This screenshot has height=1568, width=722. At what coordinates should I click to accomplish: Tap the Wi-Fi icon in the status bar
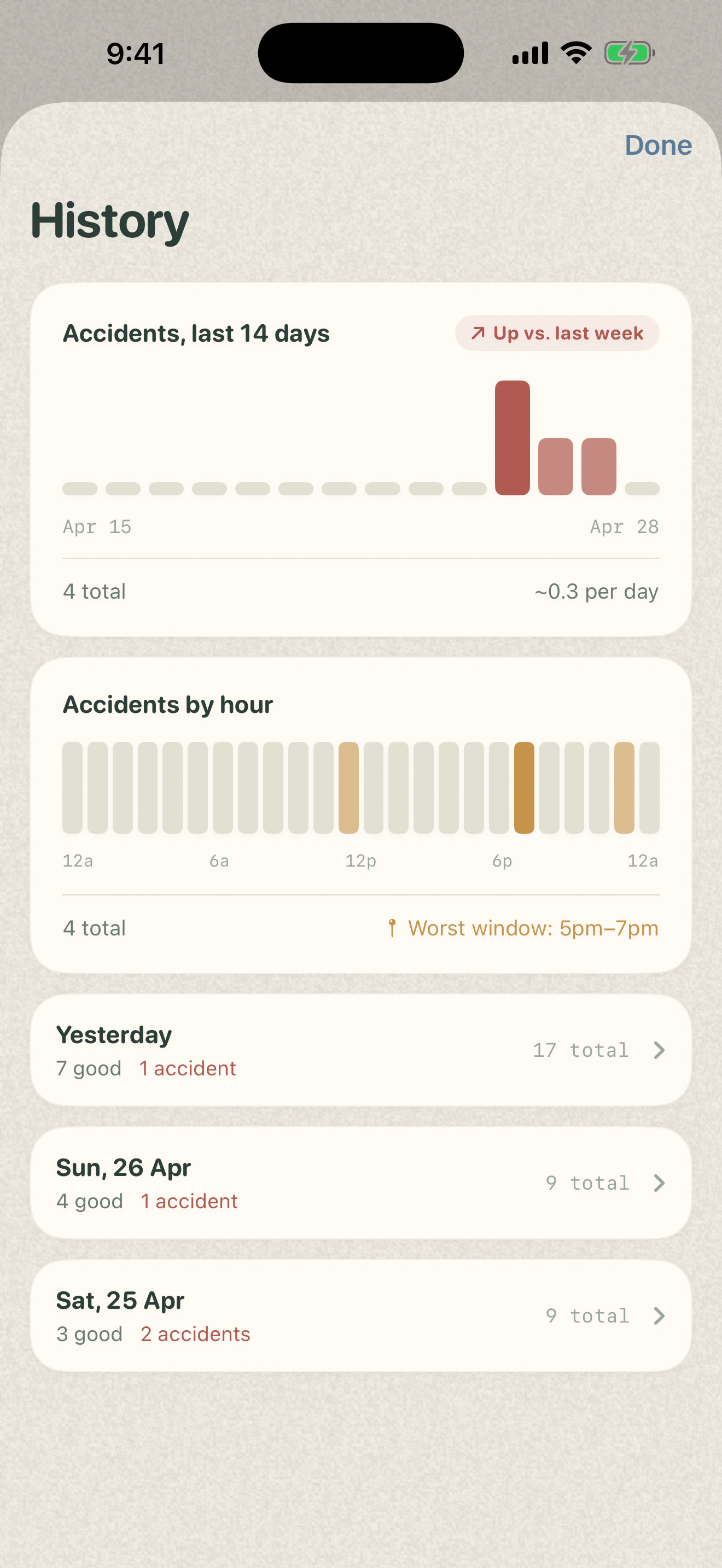click(x=575, y=53)
